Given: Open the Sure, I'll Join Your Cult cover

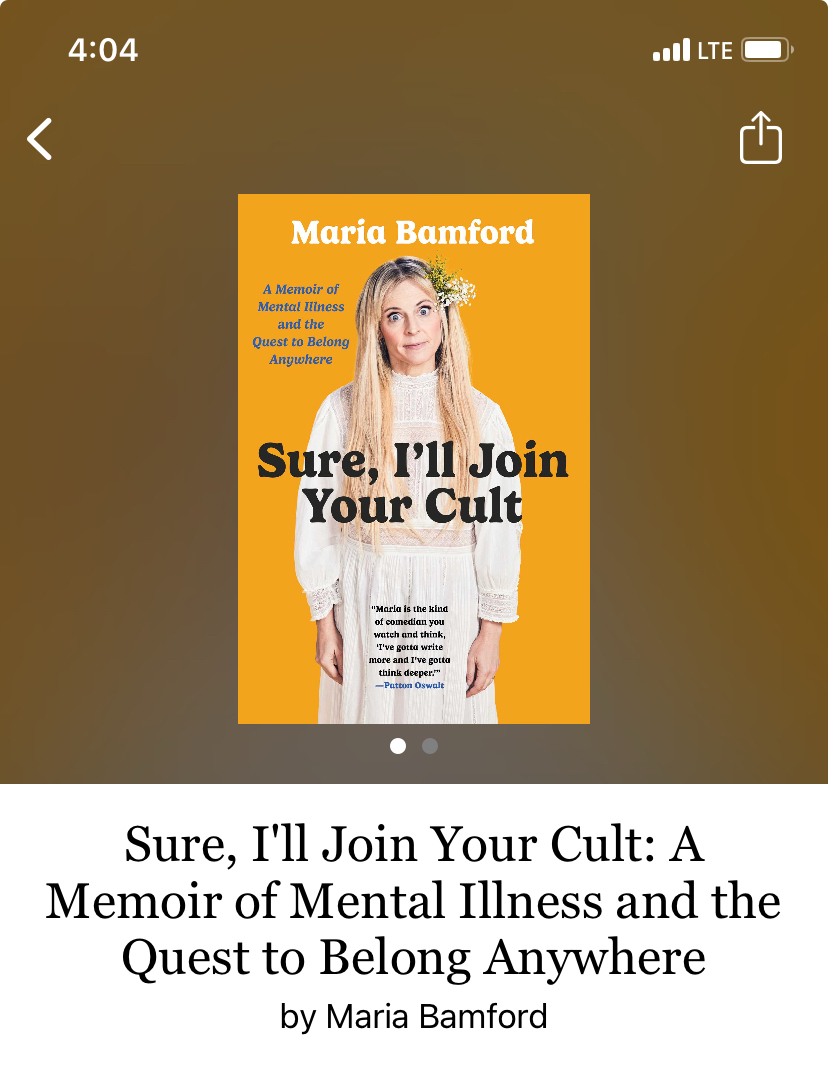Looking at the screenshot, I should click(413, 458).
